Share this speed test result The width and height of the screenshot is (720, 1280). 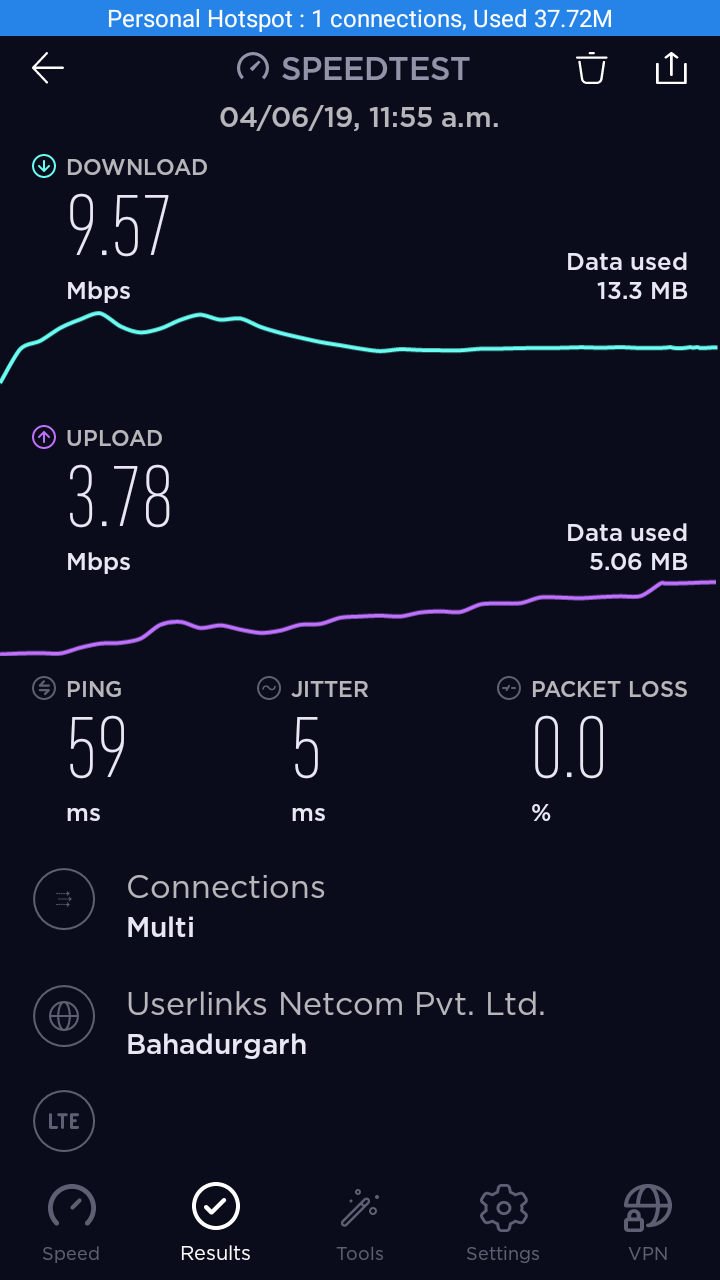tap(671, 68)
